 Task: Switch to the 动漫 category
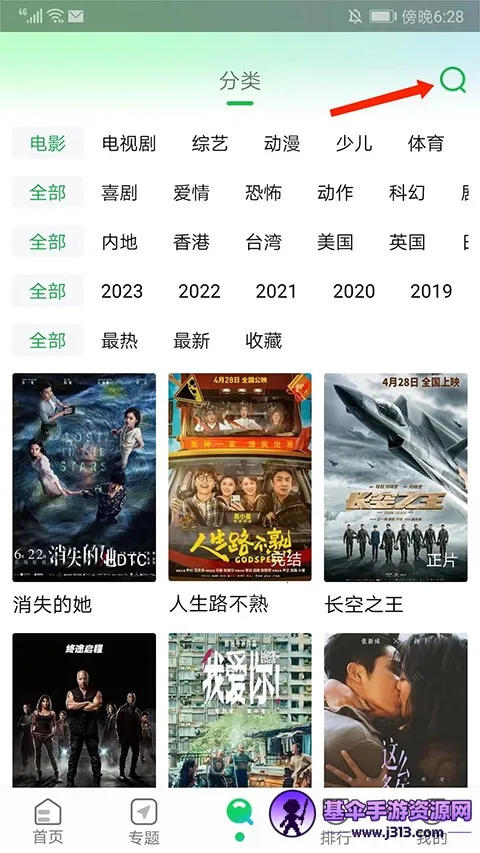pos(282,144)
